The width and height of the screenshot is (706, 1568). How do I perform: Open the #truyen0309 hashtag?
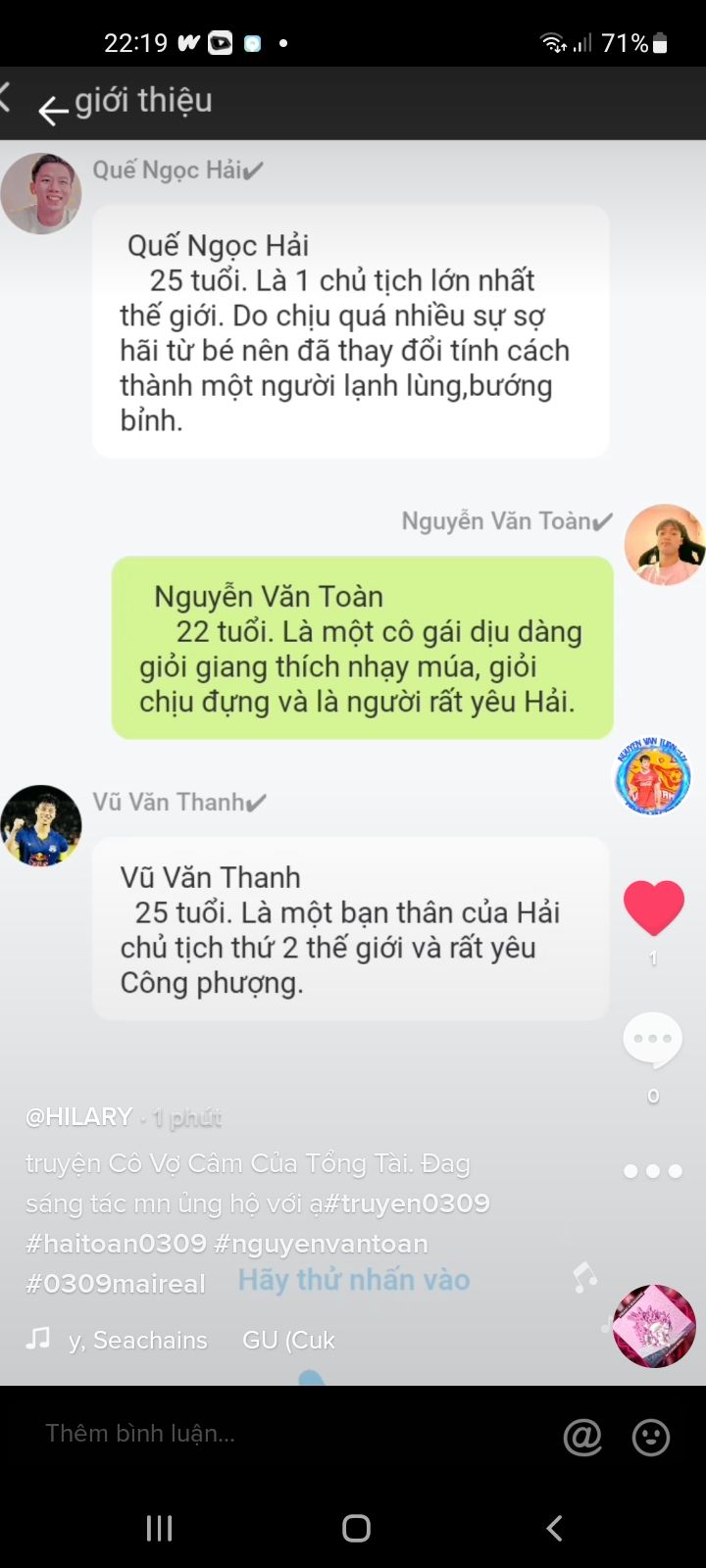[406, 1203]
